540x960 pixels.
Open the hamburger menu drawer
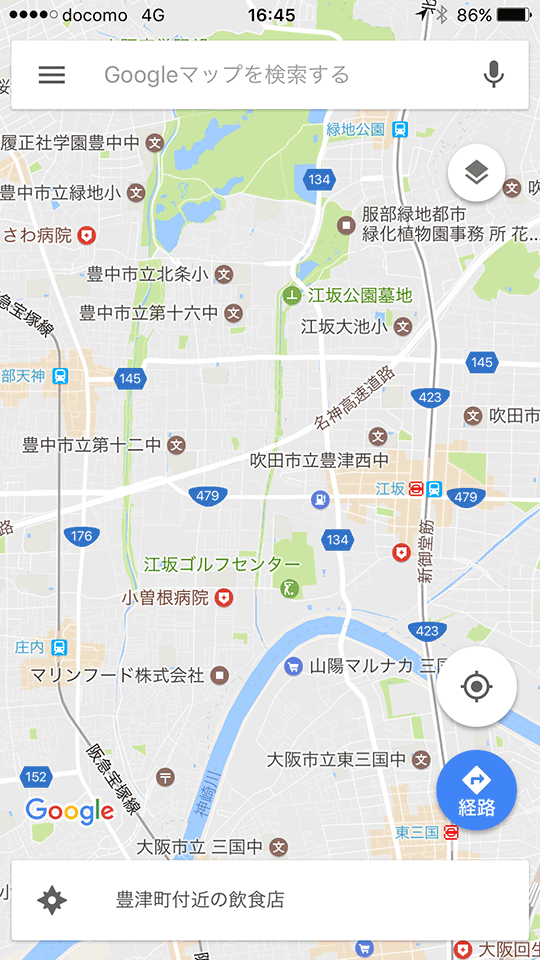pyautogui.click(x=52, y=75)
